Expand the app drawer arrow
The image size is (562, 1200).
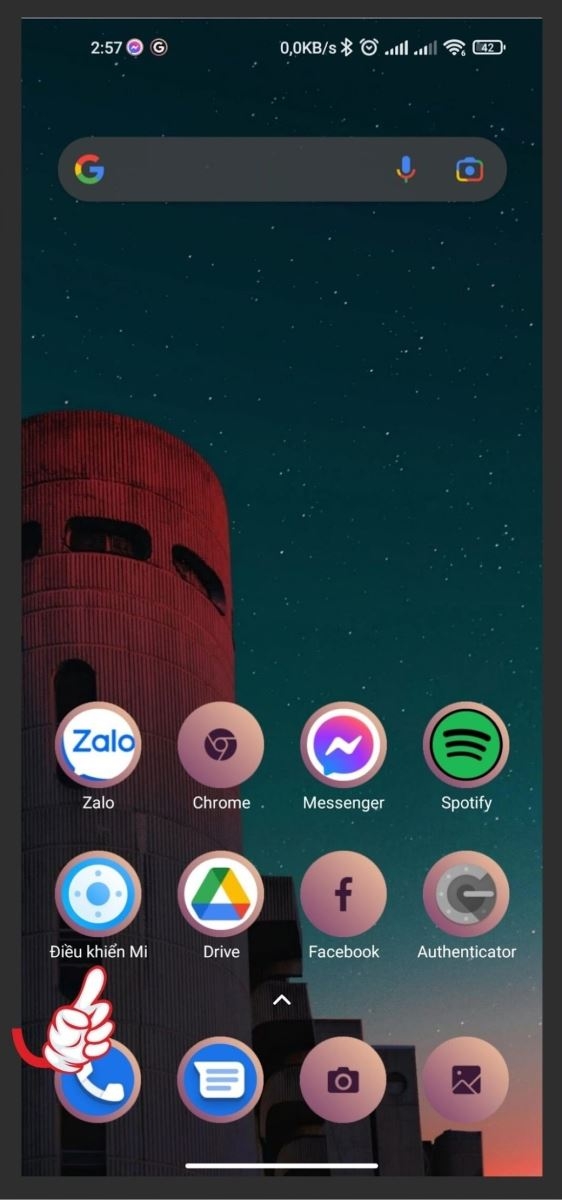[282, 999]
